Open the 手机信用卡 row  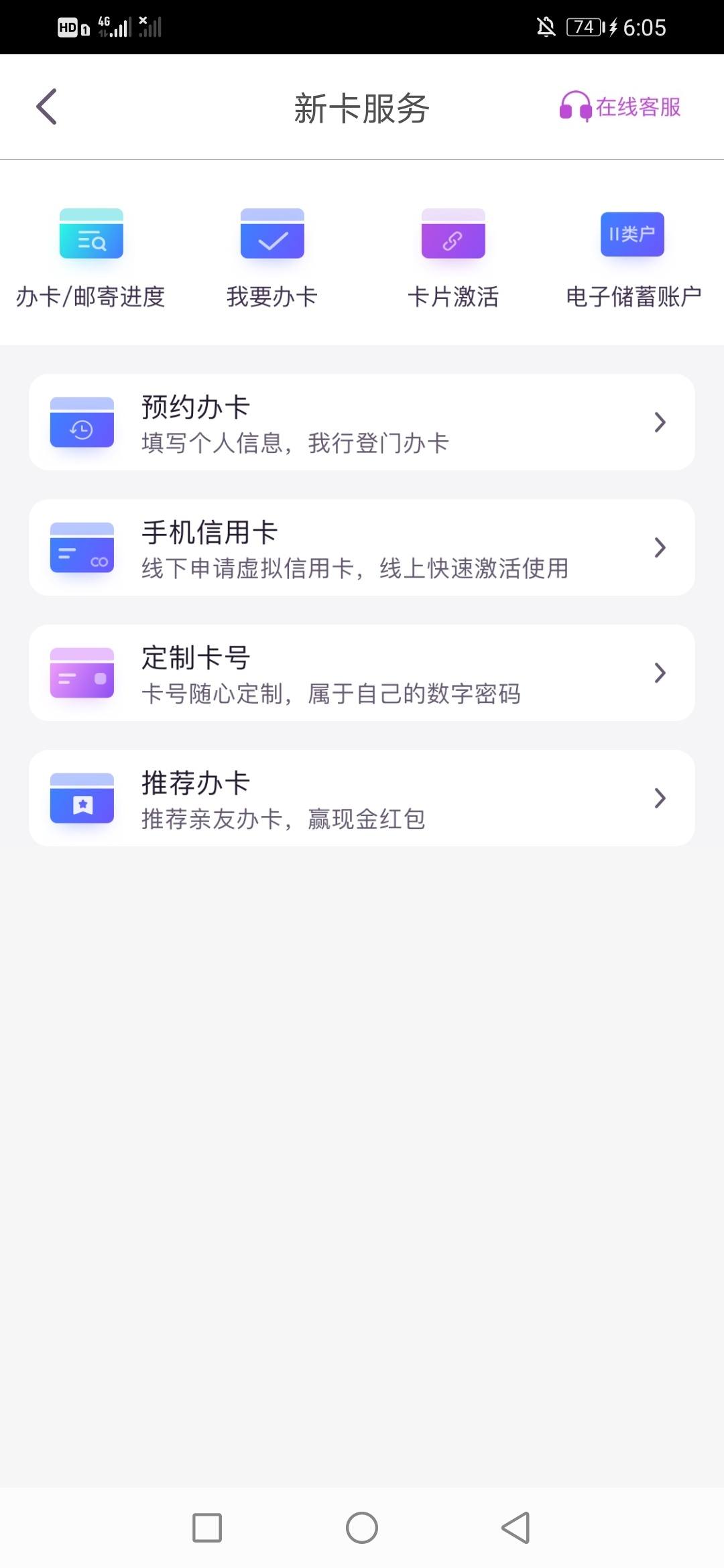point(362,547)
